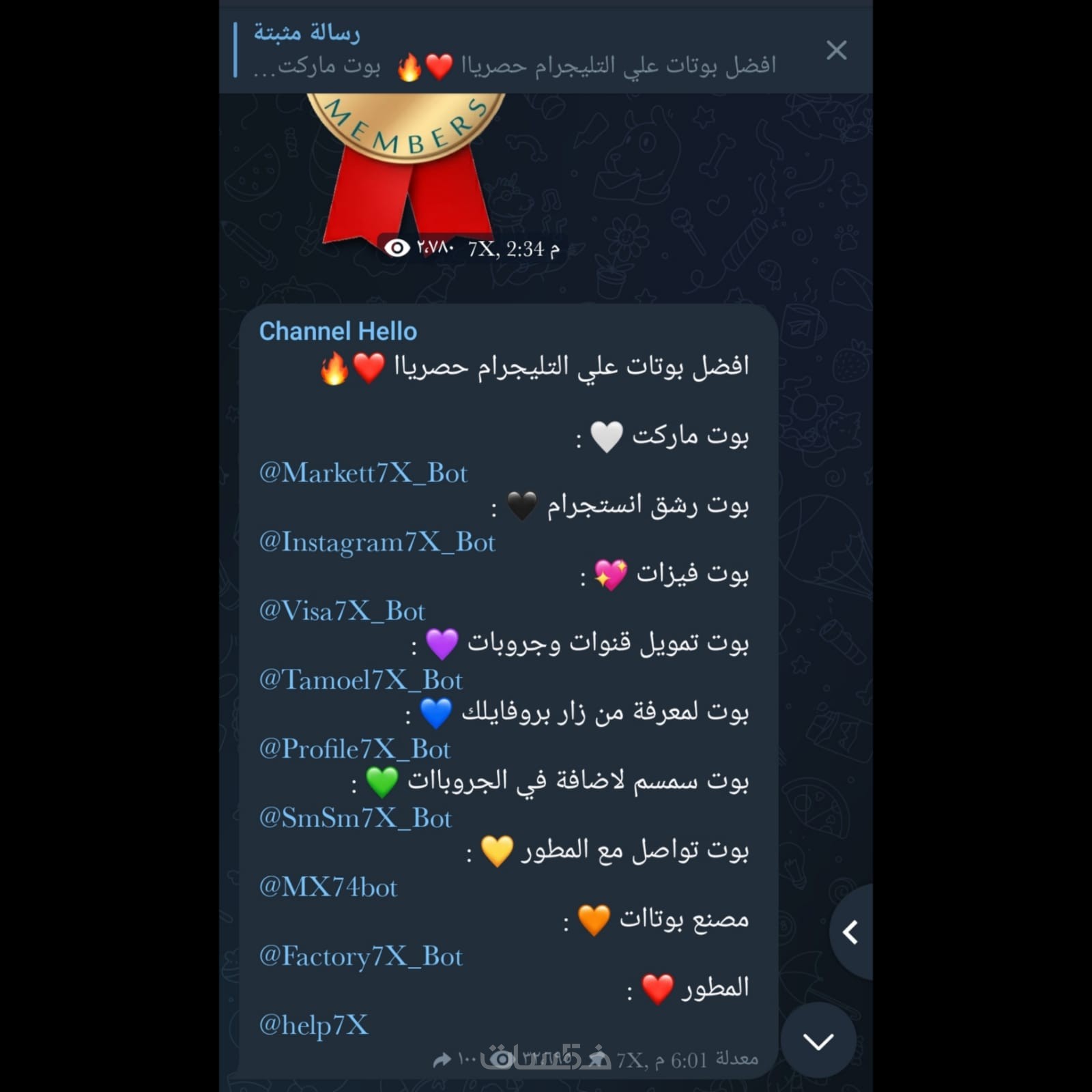Open the @Factory7X_Bot link

point(360,956)
